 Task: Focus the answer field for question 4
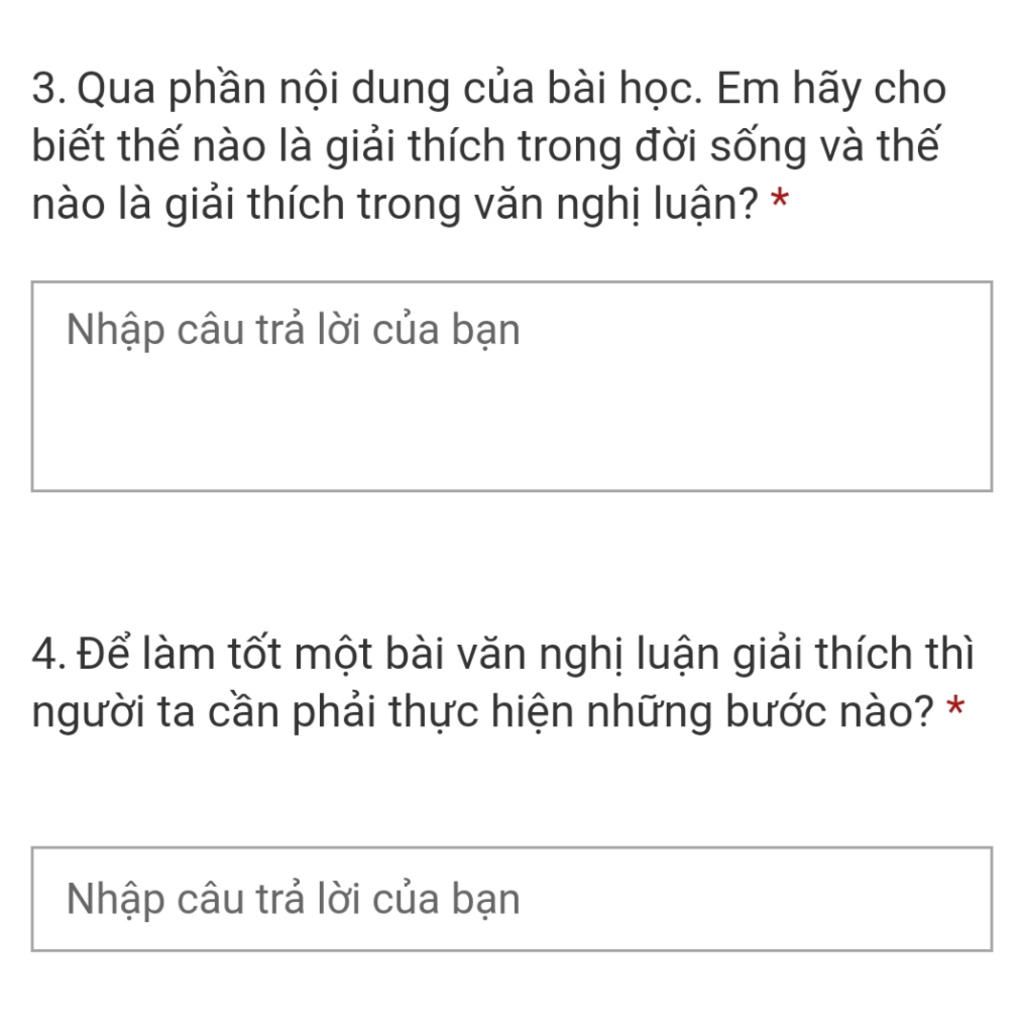(x=511, y=898)
